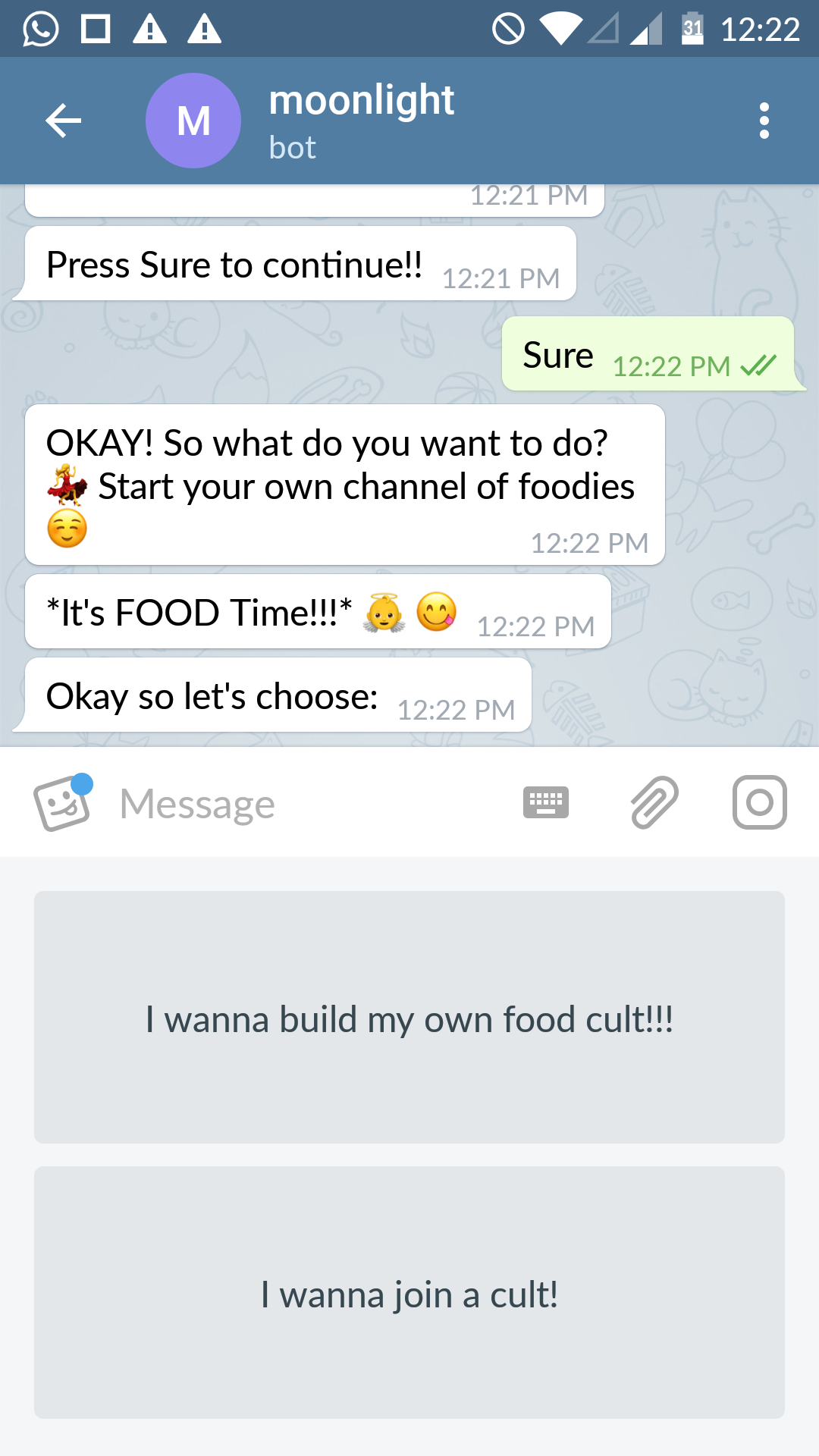Open the overflow menu of the chat
This screenshot has height=1456, width=819.
[x=764, y=121]
